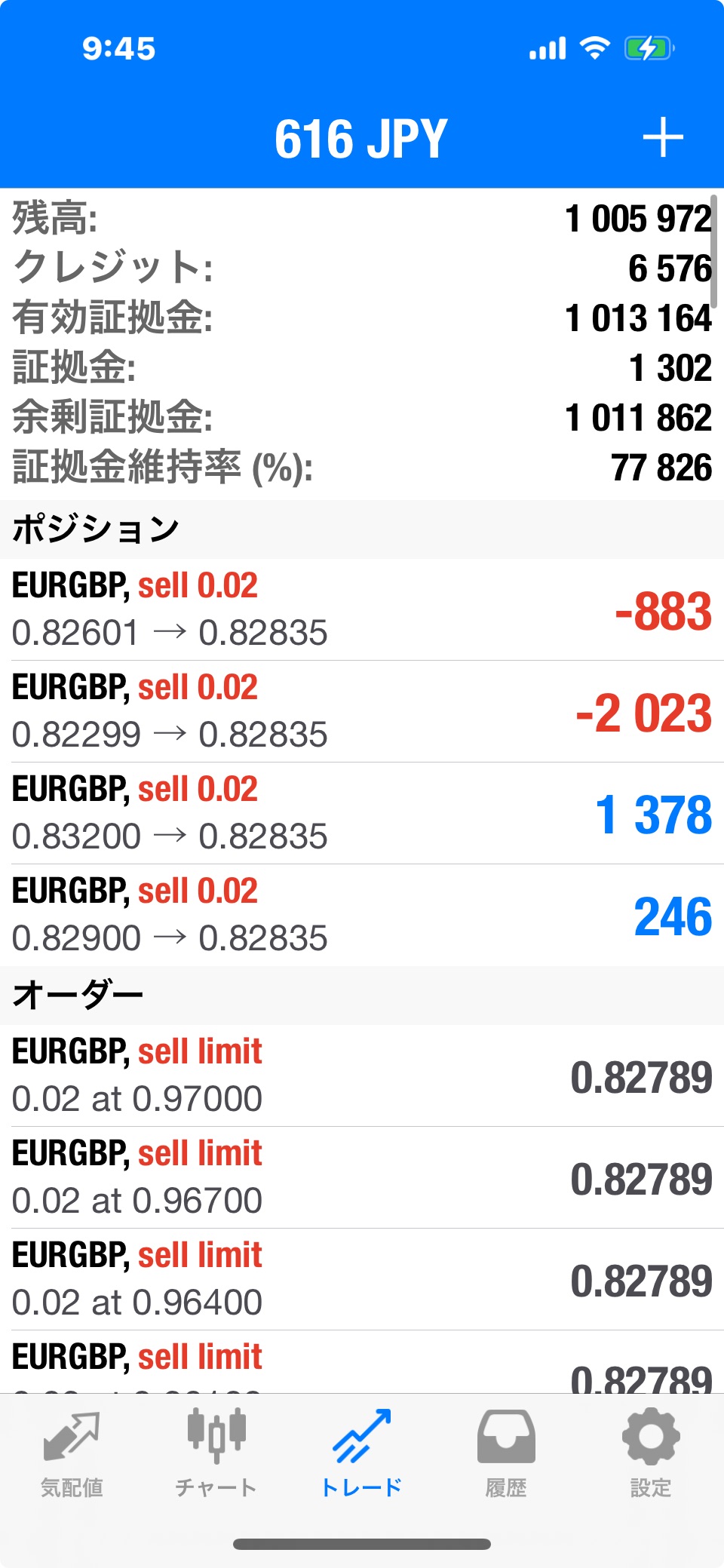Select sell limit order at 0.96400
Image resolution: width=724 pixels, height=1568 pixels.
pyautogui.click(x=362, y=1279)
